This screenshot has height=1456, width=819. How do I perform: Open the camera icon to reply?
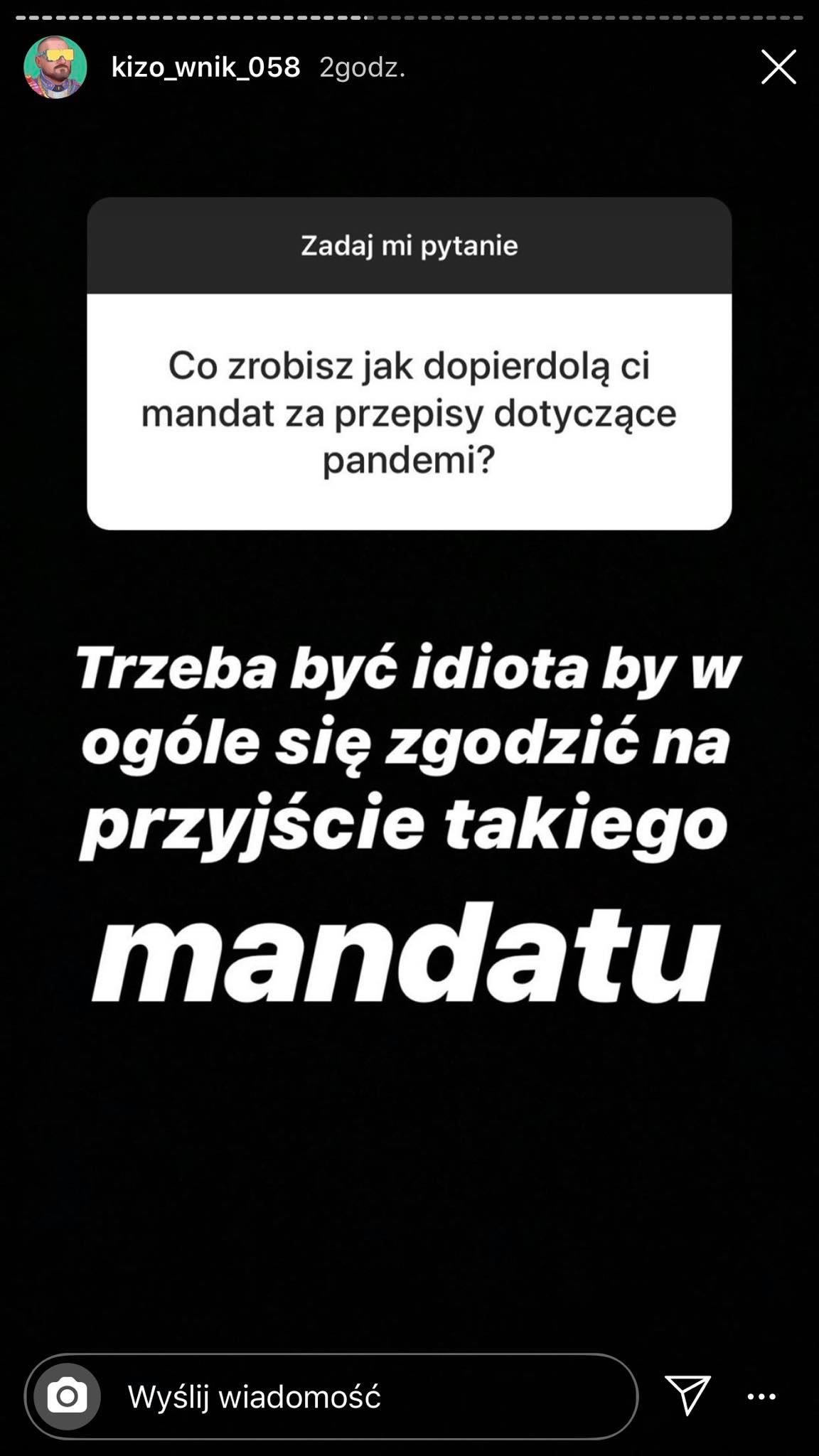click(67, 1396)
